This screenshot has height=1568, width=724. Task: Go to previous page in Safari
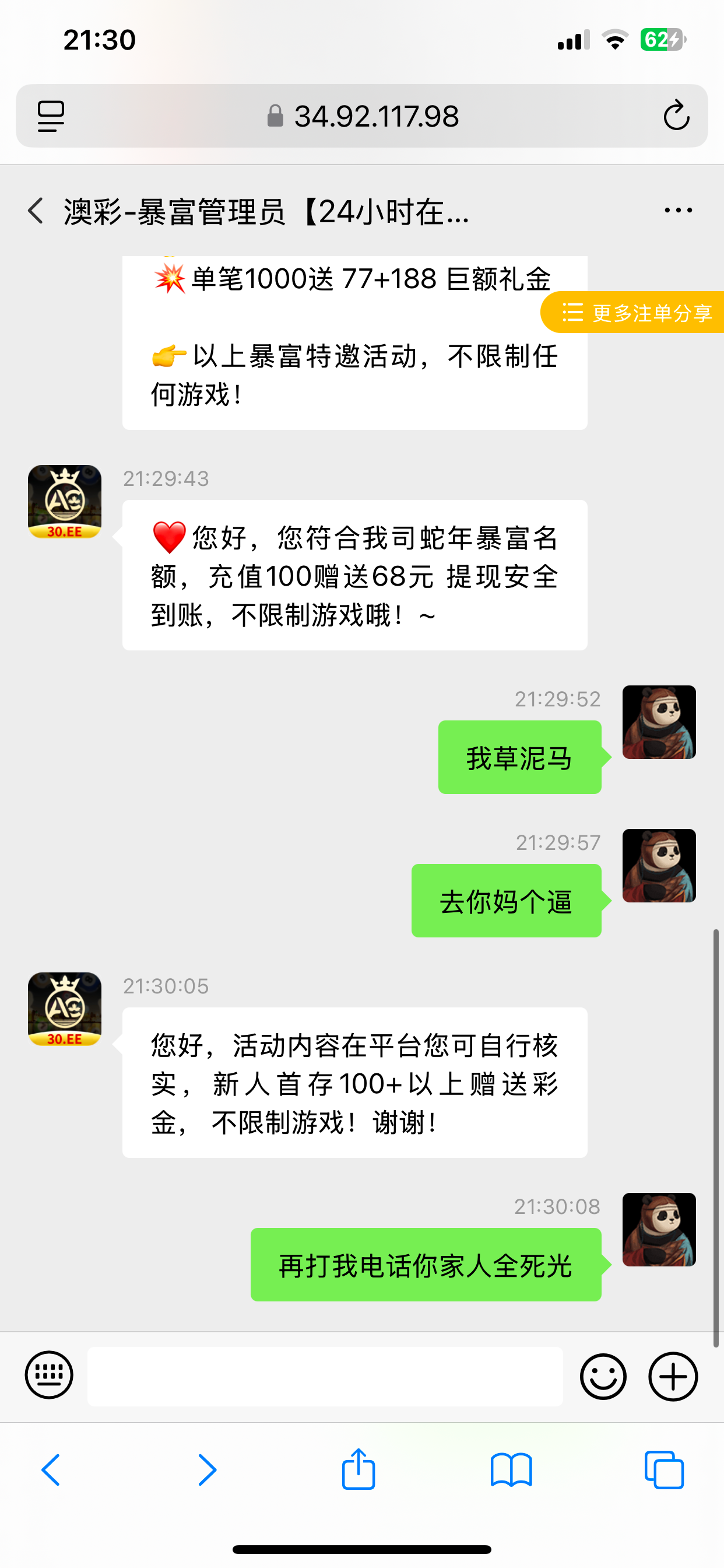[x=51, y=1470]
